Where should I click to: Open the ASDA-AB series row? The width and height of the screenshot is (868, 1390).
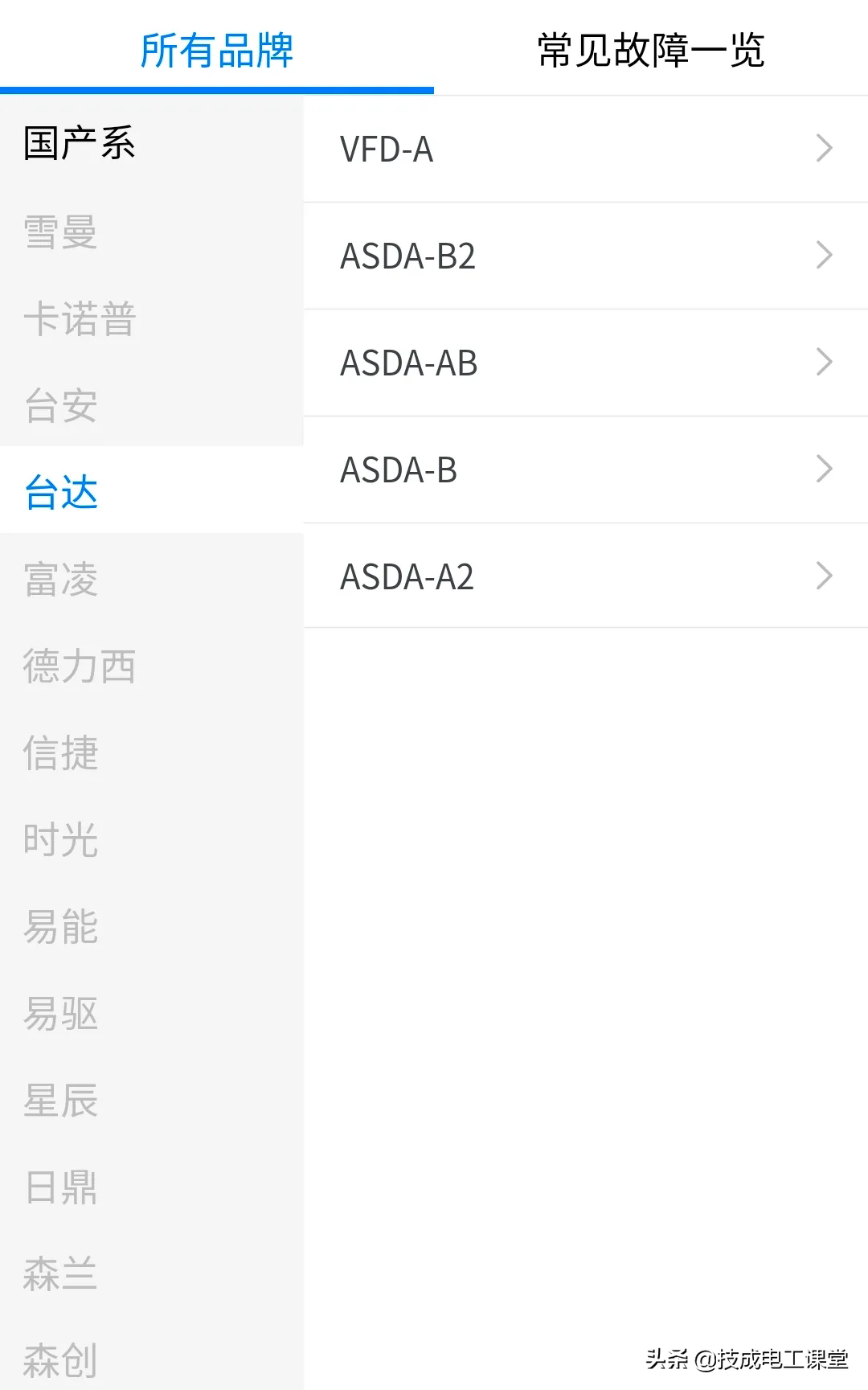[x=585, y=363]
